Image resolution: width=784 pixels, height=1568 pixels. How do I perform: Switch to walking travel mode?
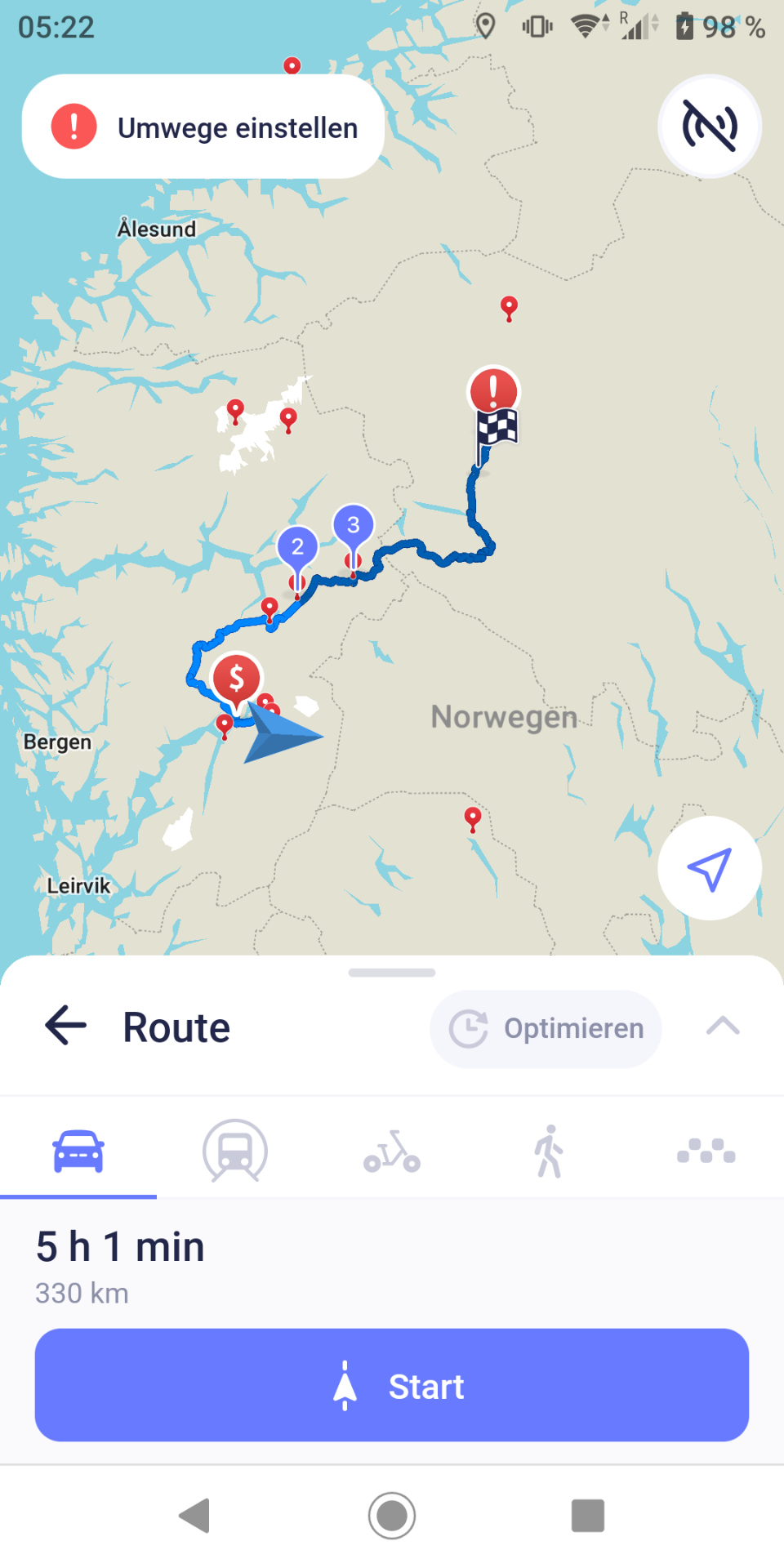pos(549,1151)
